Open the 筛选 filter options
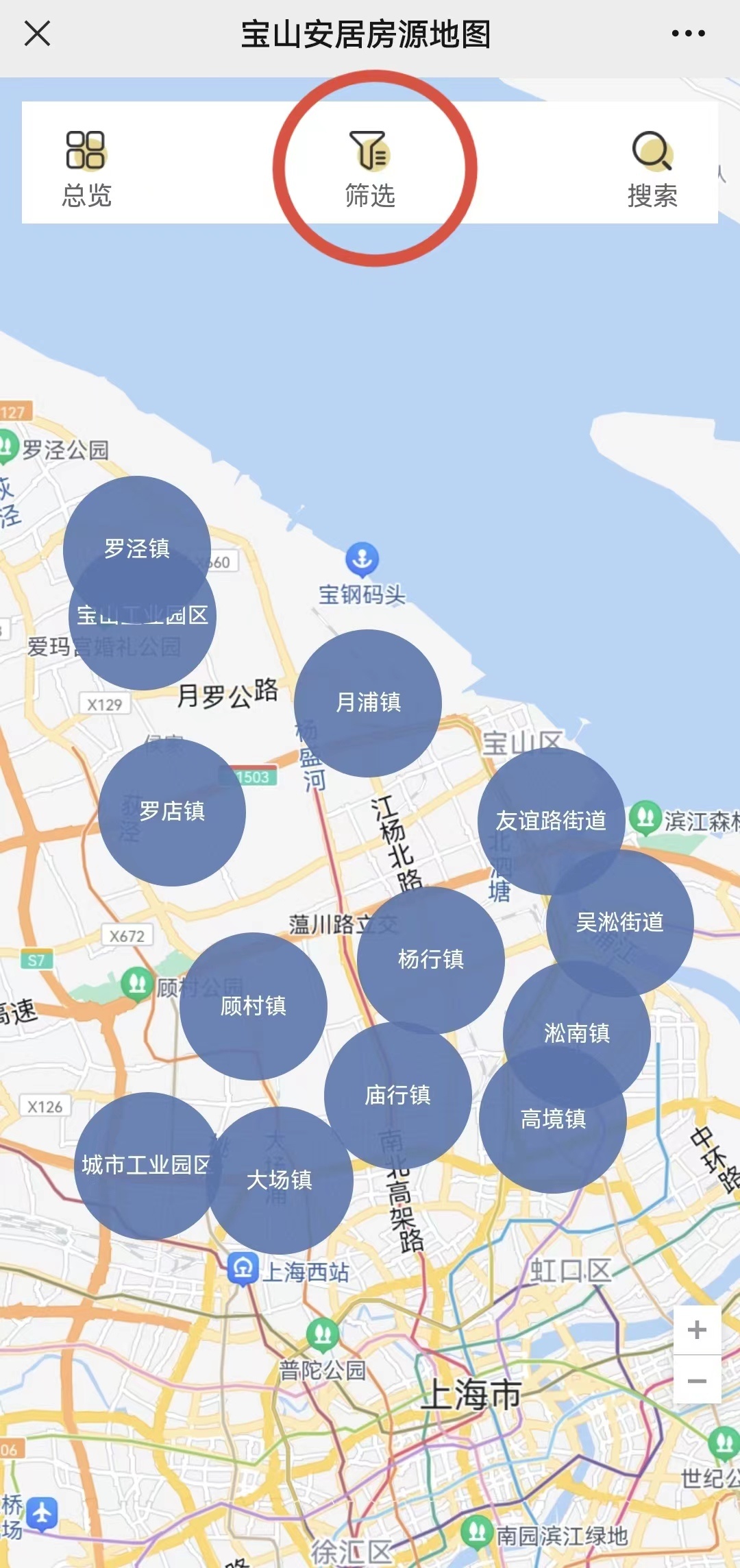This screenshot has width=740, height=1568. point(370,168)
